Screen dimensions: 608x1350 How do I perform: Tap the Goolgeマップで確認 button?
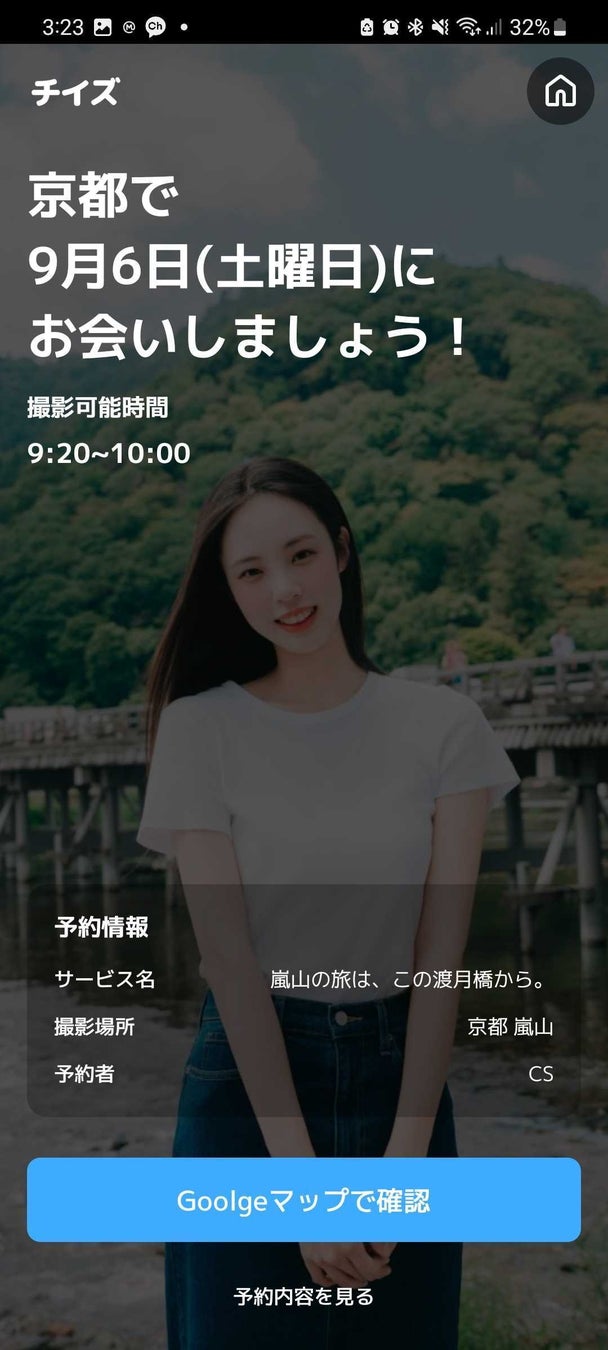(304, 1200)
